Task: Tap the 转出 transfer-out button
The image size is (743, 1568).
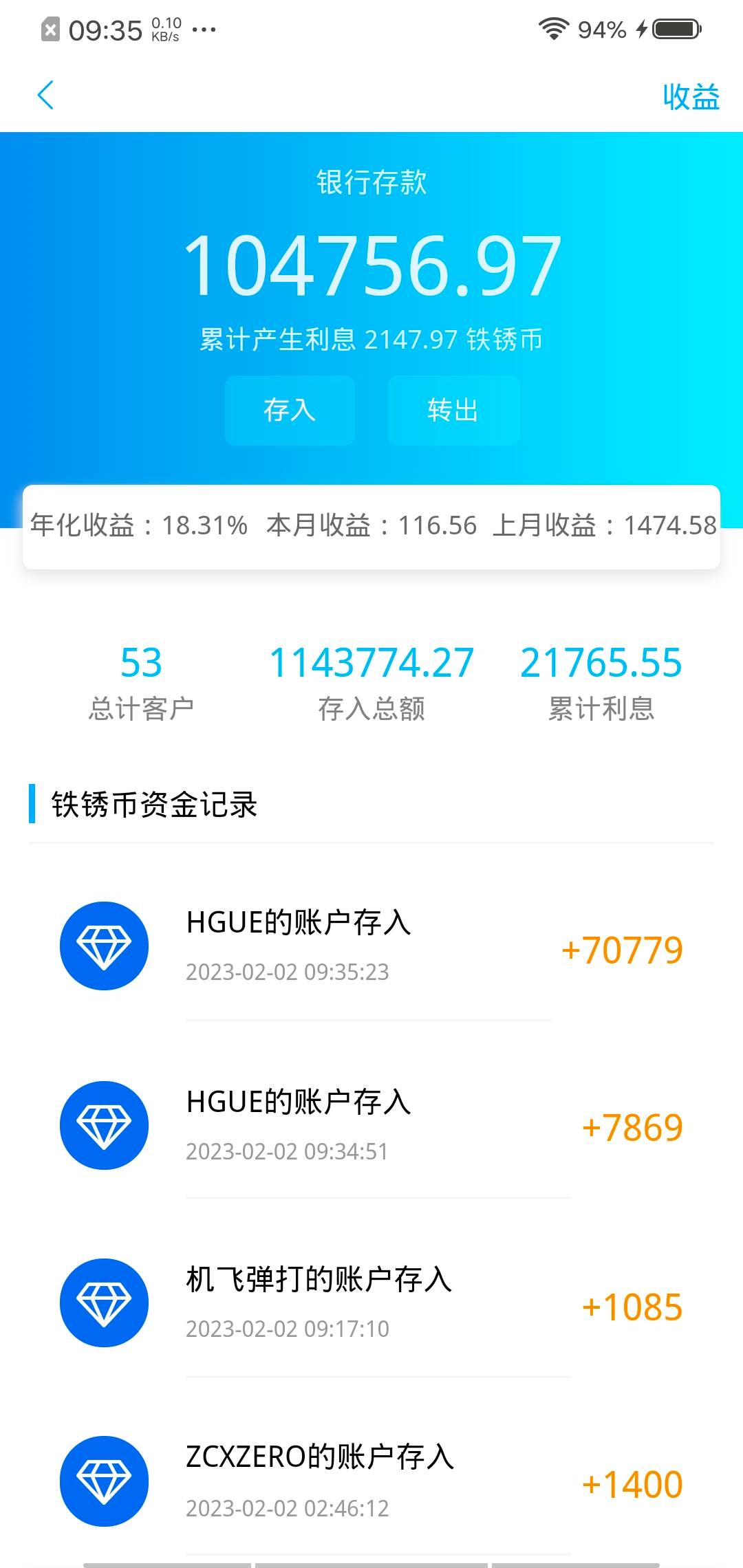Action: [x=453, y=411]
